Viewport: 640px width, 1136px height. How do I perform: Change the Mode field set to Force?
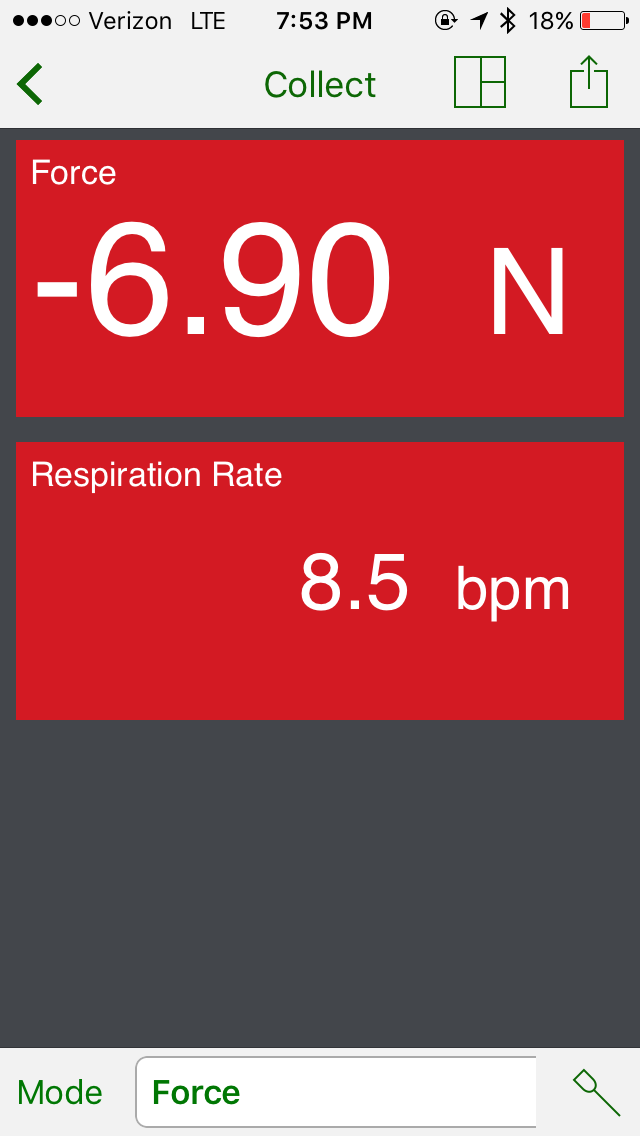point(336,1092)
